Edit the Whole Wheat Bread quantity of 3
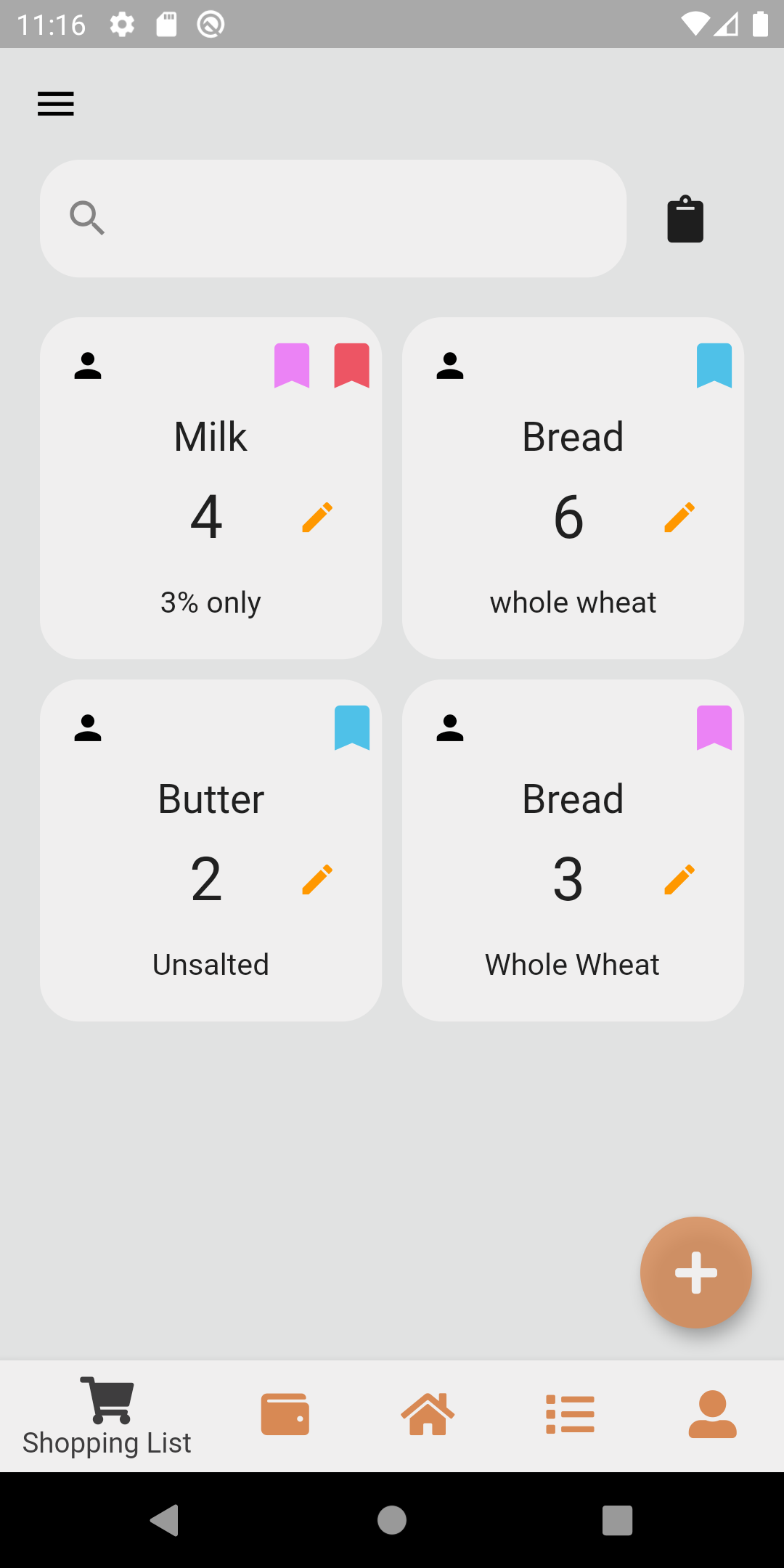784x1568 pixels. coord(679,880)
